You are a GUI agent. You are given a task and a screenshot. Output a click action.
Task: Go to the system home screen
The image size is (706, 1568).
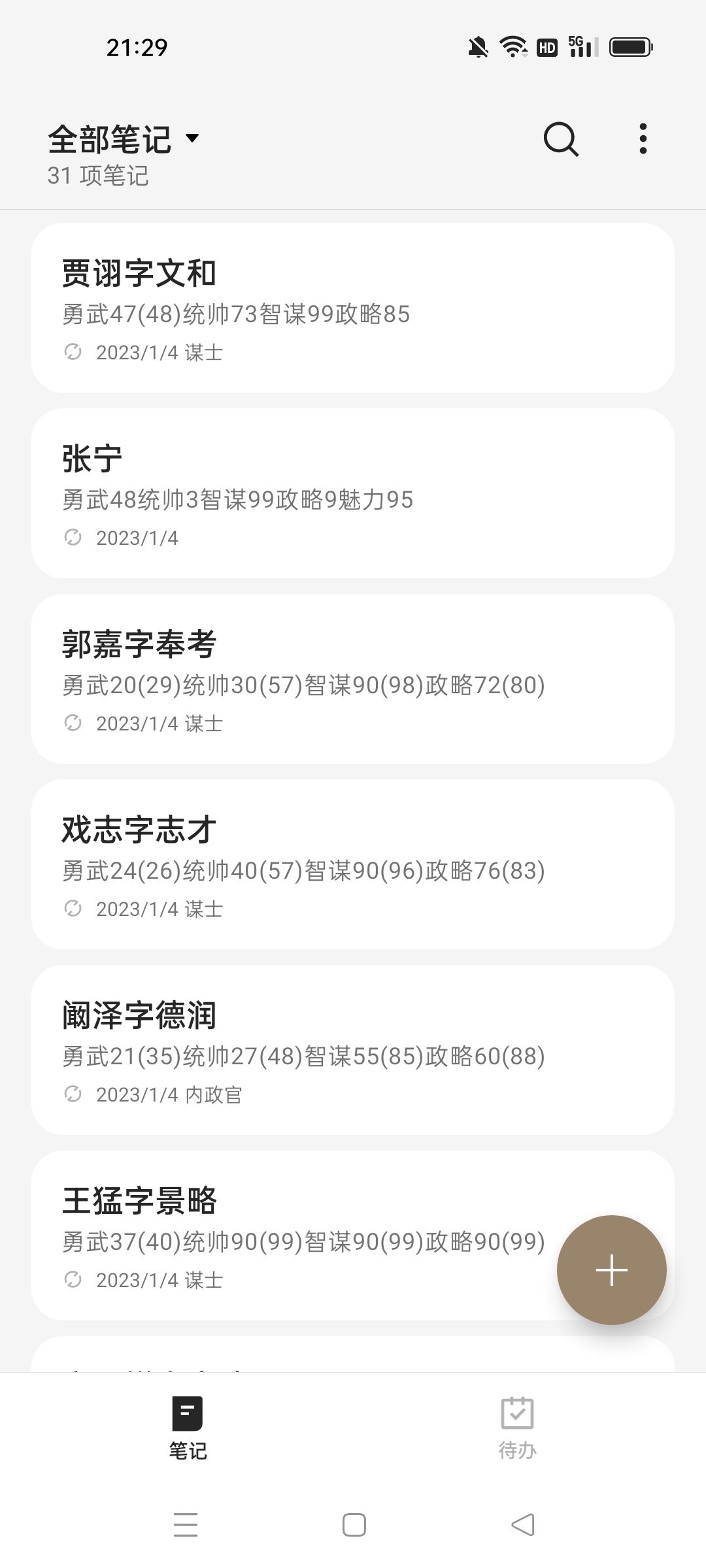click(354, 1525)
